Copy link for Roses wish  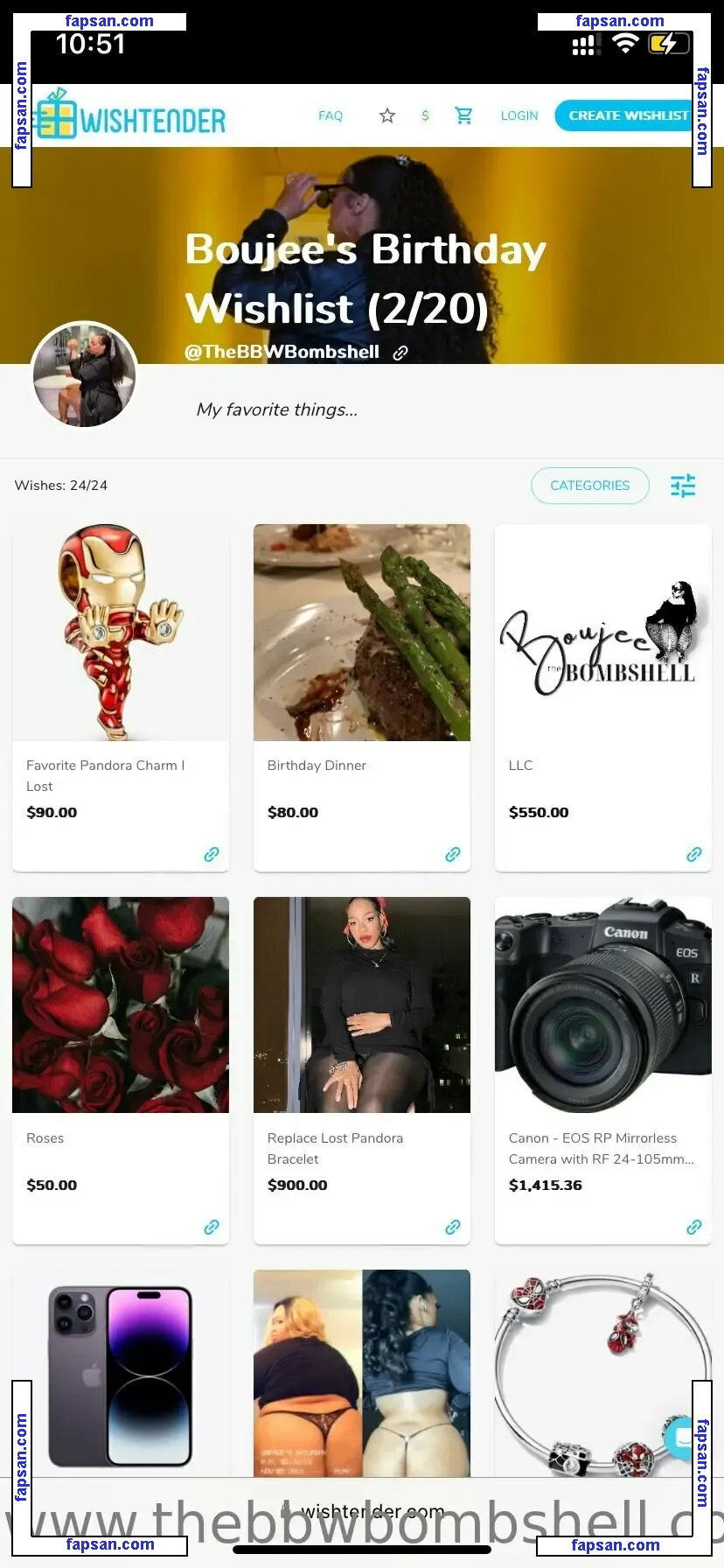[211, 1227]
